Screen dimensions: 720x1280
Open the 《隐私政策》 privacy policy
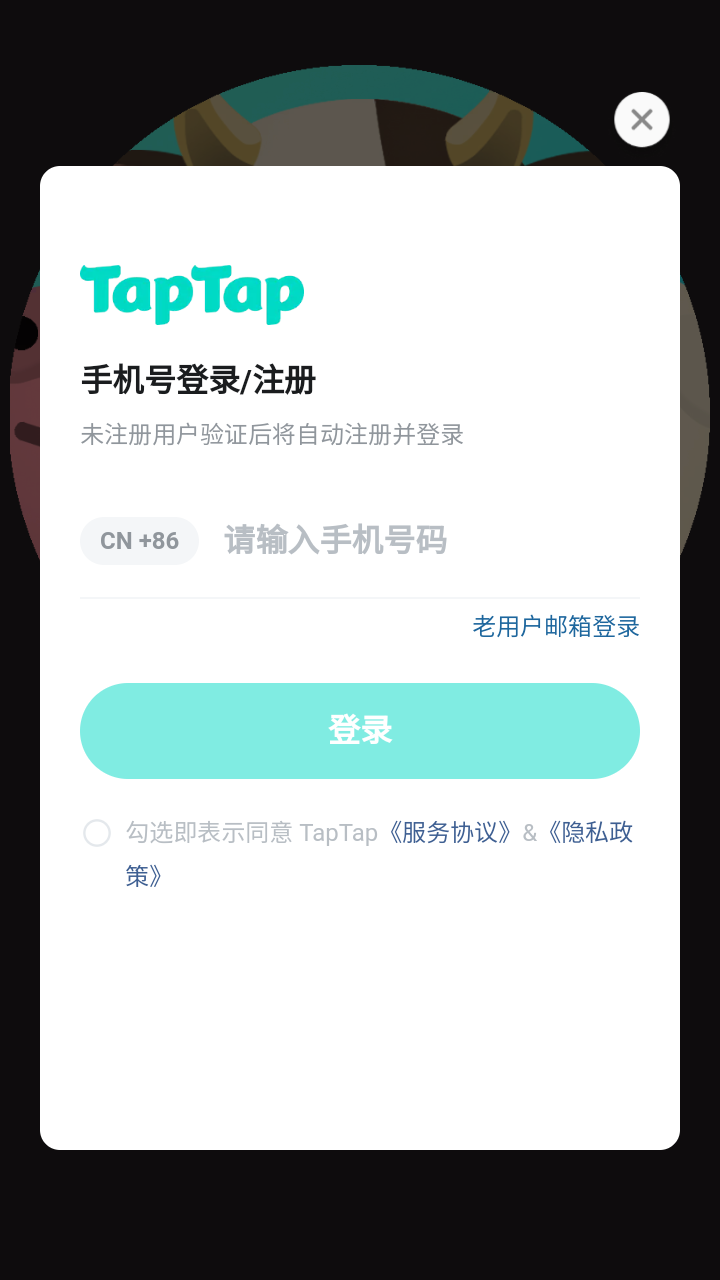[590, 833]
